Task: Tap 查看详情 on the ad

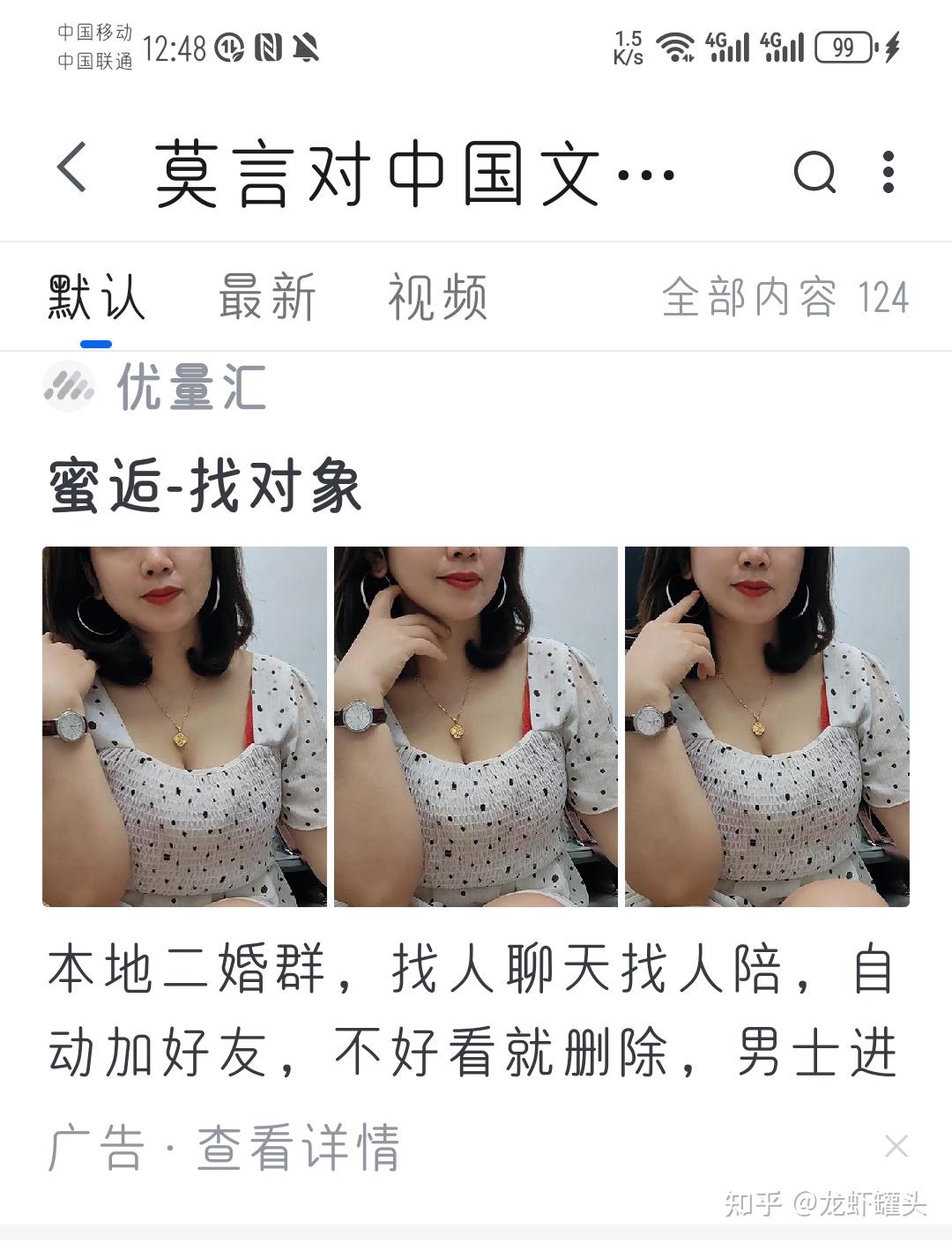Action: click(x=298, y=1147)
